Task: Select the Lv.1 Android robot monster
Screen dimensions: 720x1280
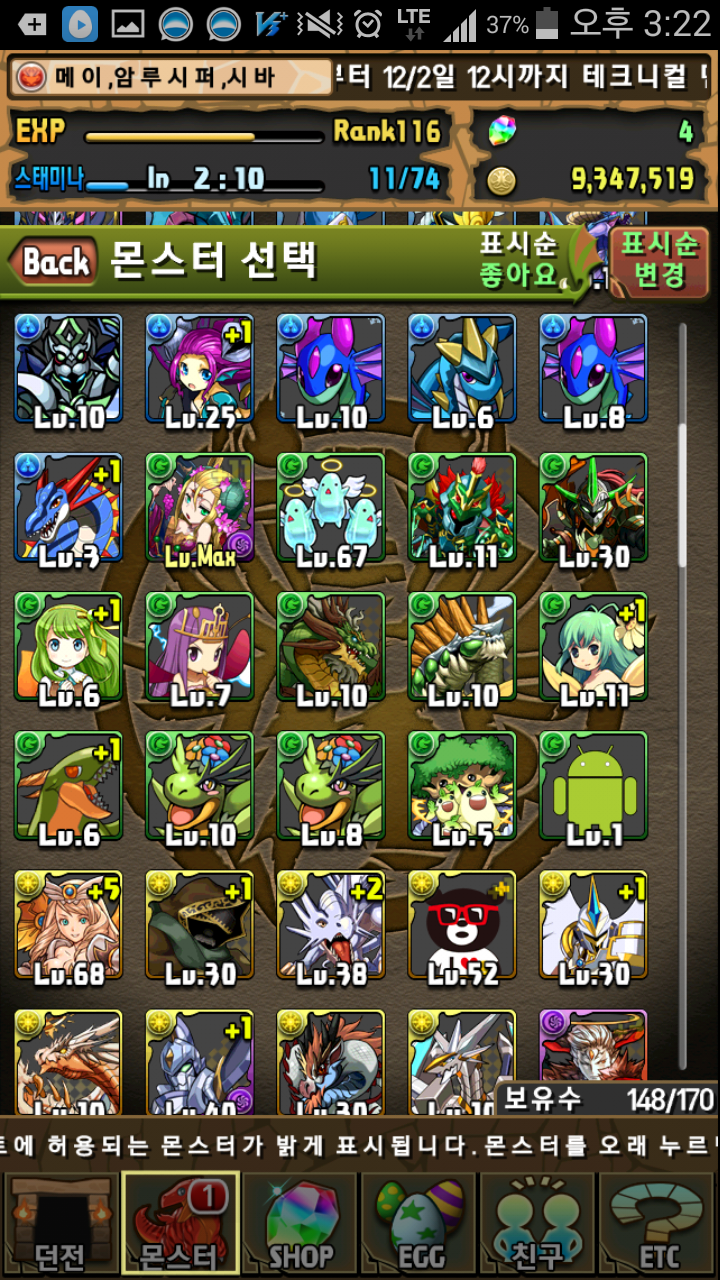Action: click(x=593, y=786)
